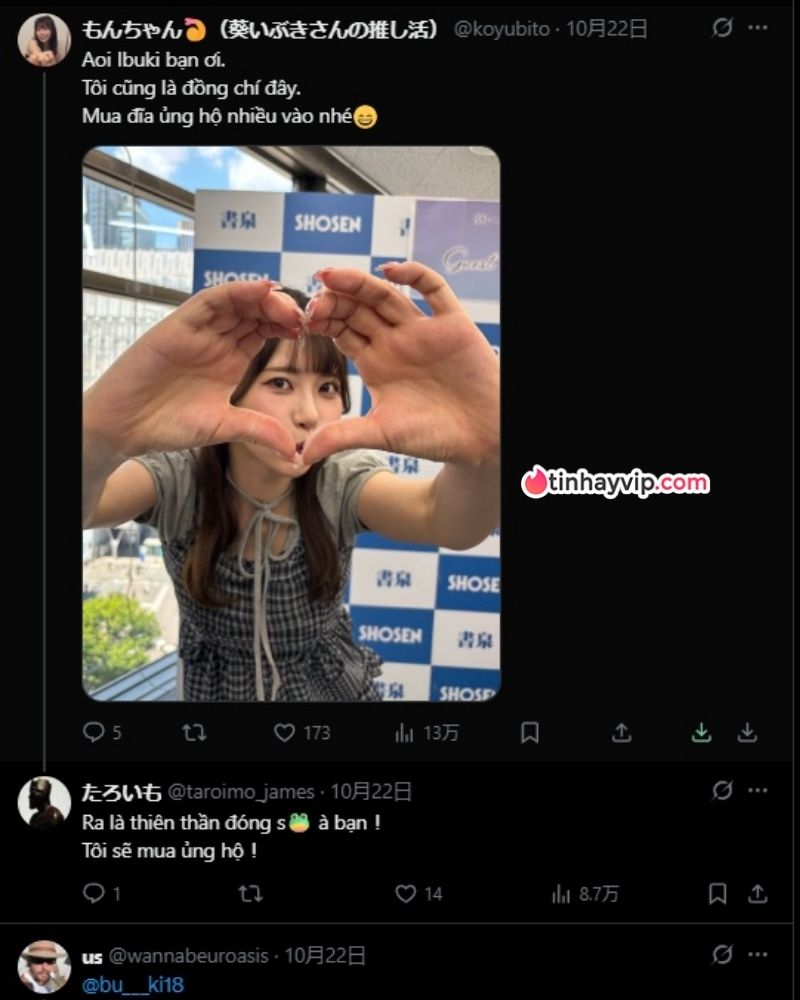800x1000 pixels.
Task: View the heart-hands photo in full size
Action: click(x=291, y=423)
